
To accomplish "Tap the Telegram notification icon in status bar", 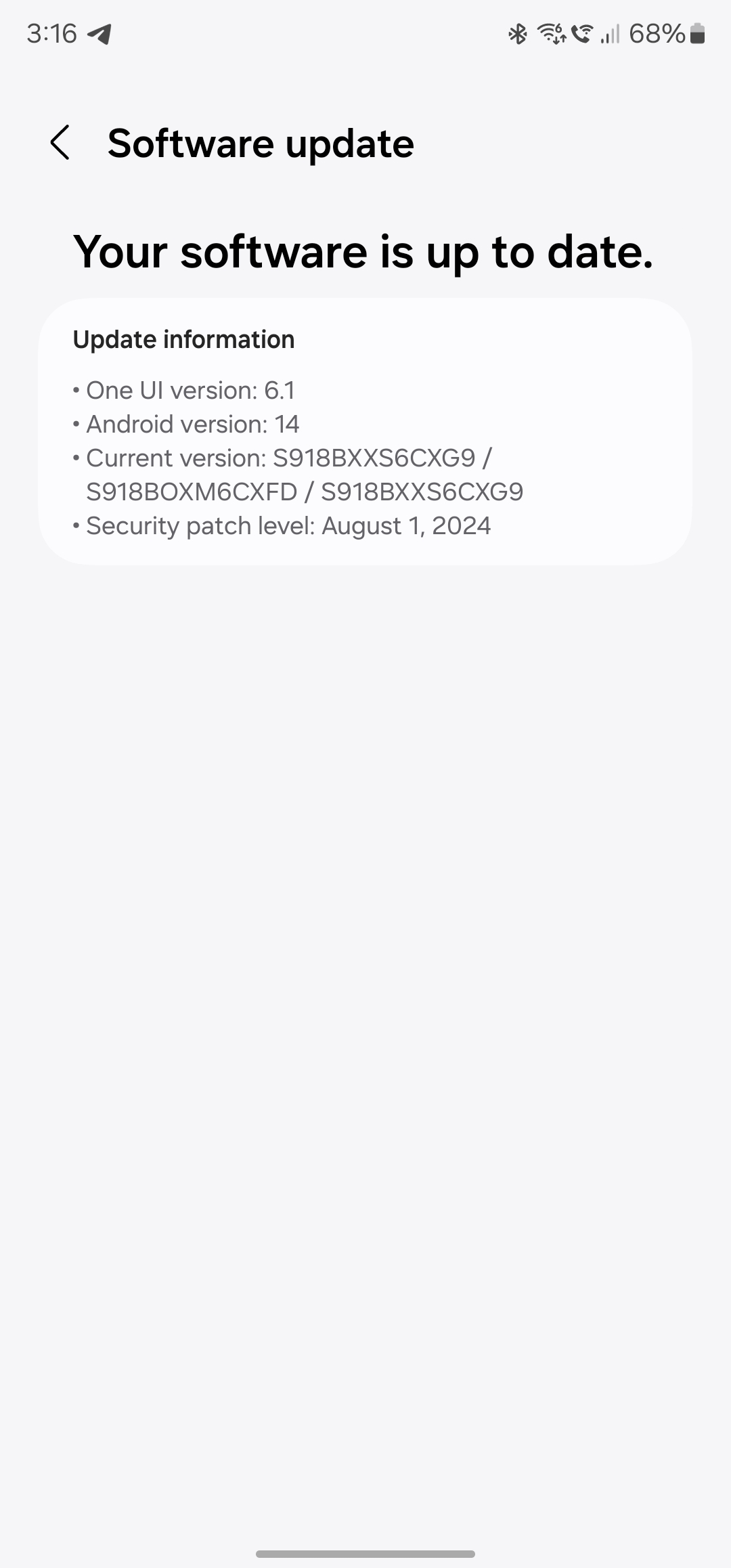I will tap(100, 35).
